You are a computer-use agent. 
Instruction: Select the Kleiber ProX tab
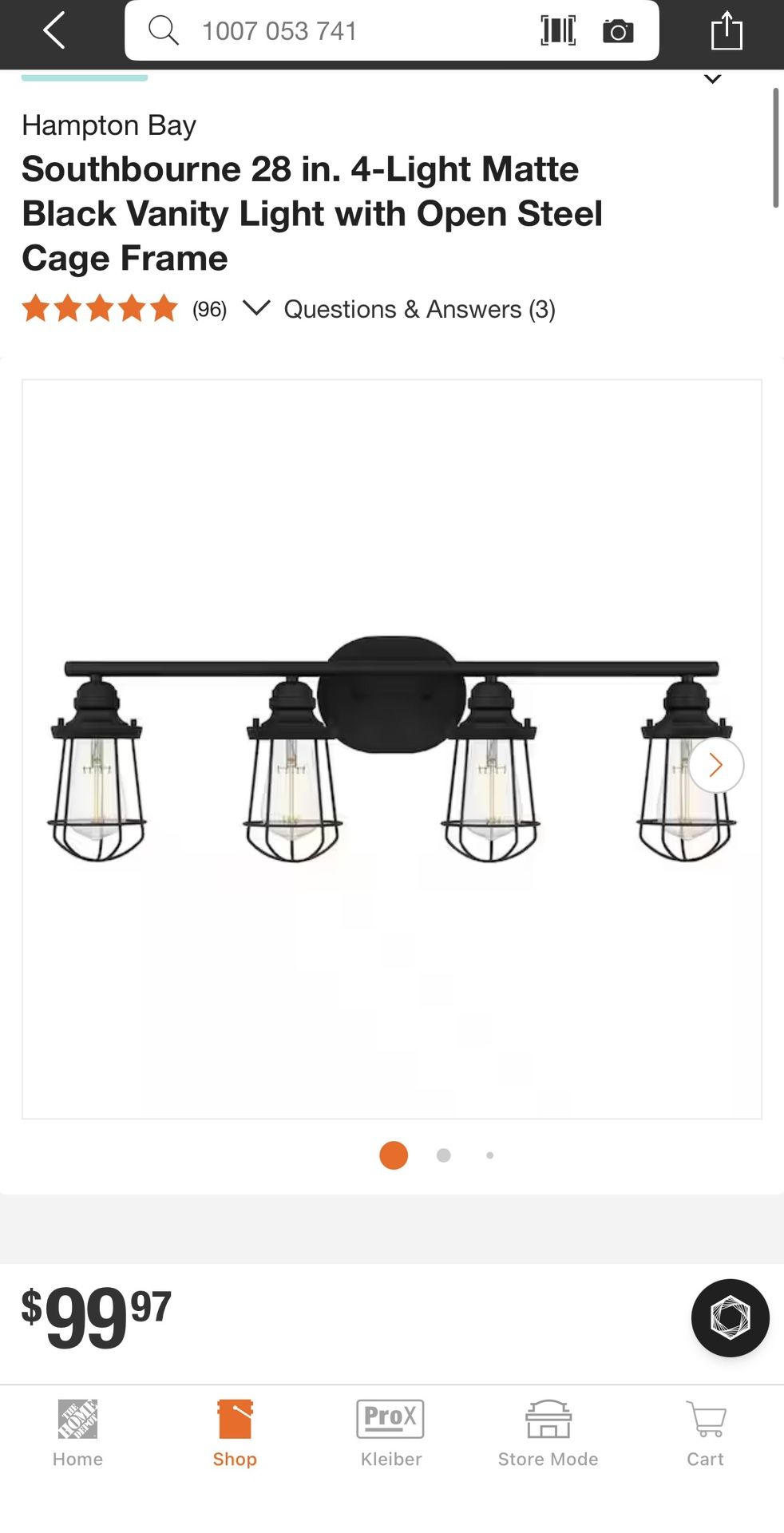point(390,1429)
